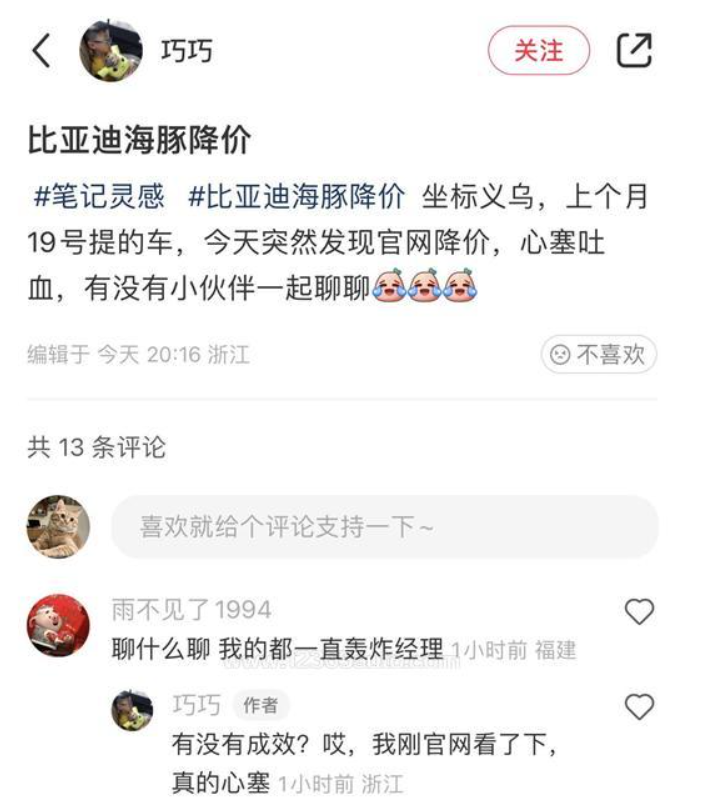Image resolution: width=717 pixels, height=809 pixels.
Task: Open 巧巧's avatar in the reply
Action: coord(132,711)
